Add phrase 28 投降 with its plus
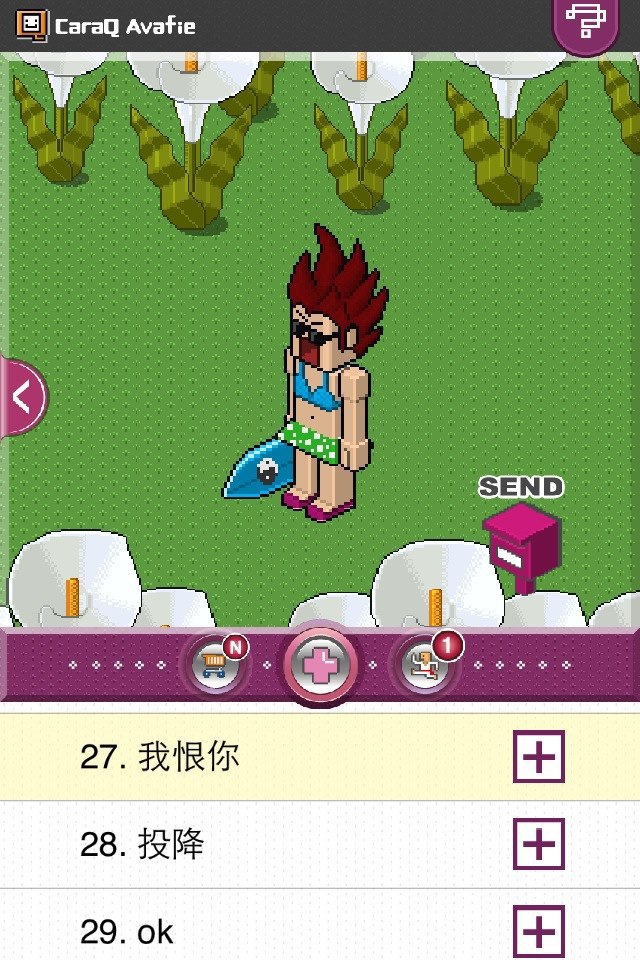Viewport: 640px width, 960px height. tap(539, 844)
